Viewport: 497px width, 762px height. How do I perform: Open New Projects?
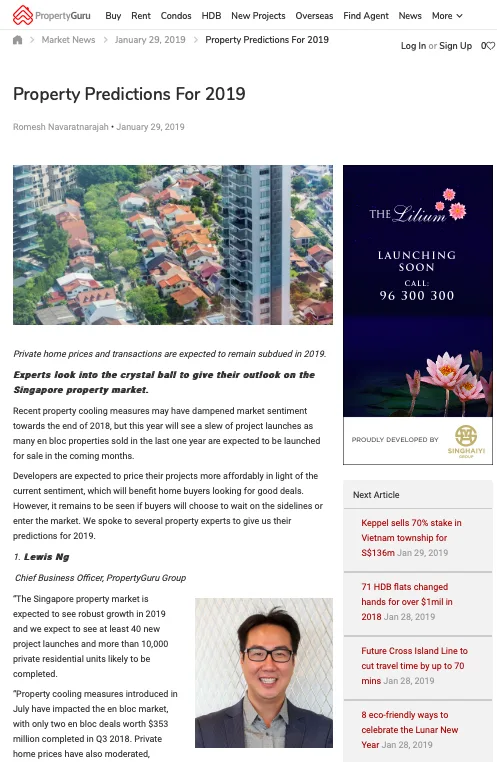tap(258, 16)
